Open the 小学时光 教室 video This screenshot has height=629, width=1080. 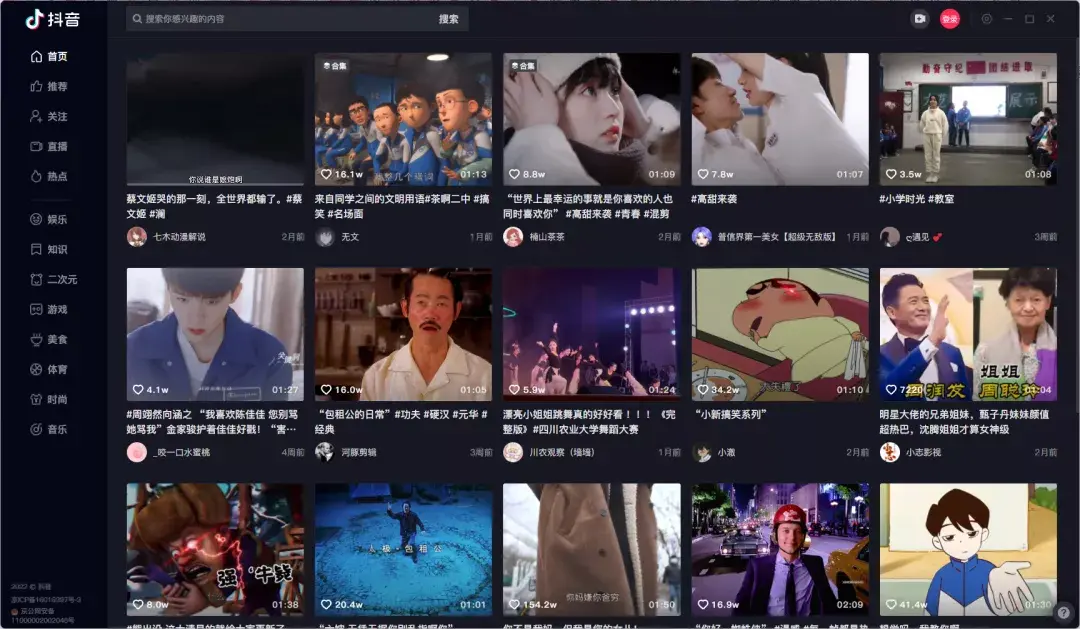pyautogui.click(x=967, y=119)
